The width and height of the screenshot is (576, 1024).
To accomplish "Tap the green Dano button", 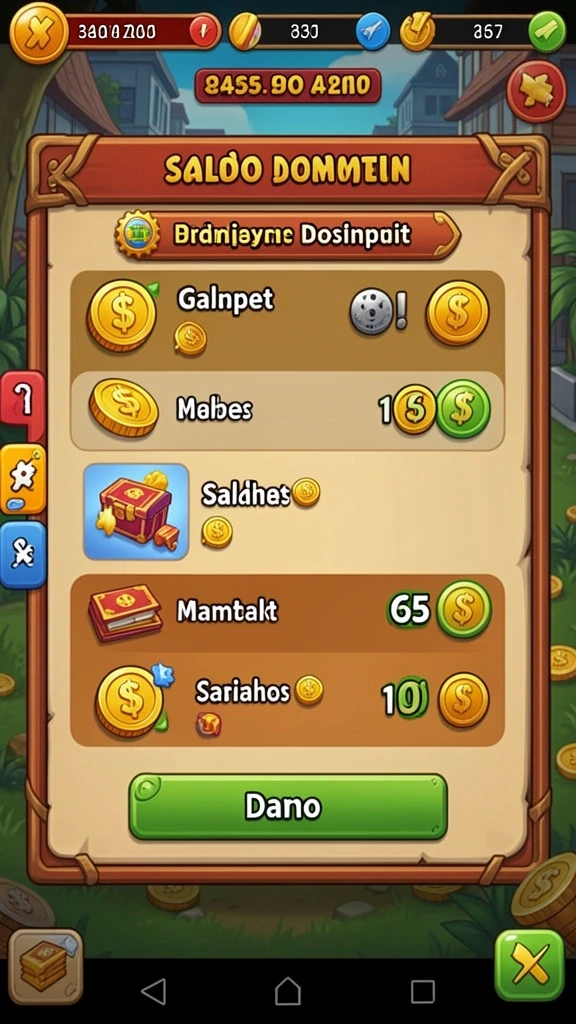I will pyautogui.click(x=288, y=807).
